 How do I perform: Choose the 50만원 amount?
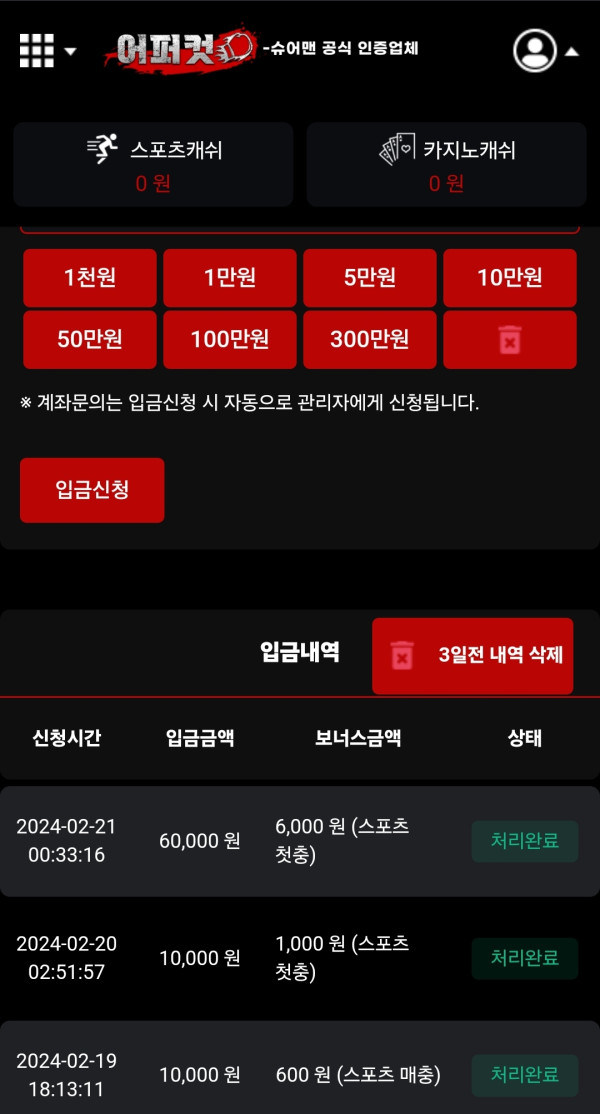pos(90,340)
